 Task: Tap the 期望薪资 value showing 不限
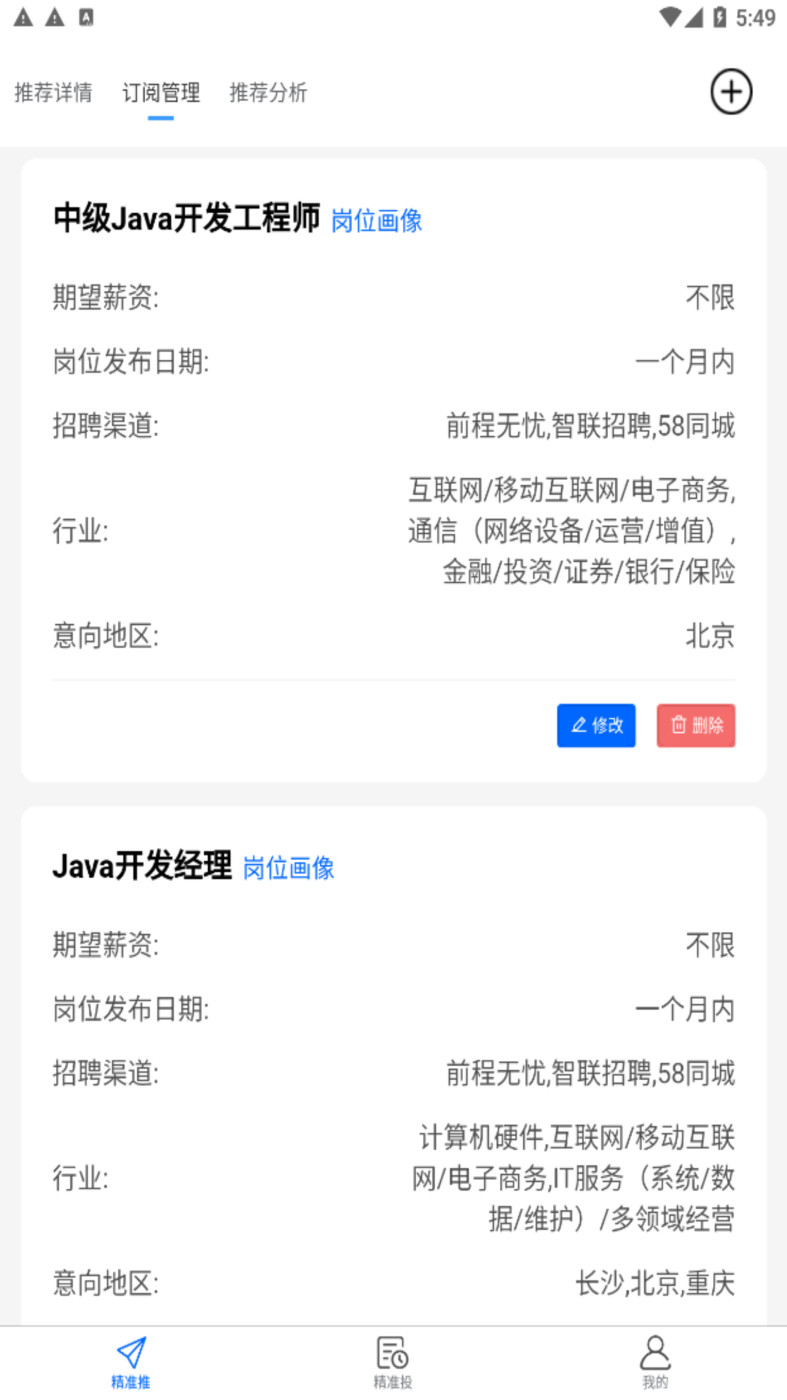[712, 297]
